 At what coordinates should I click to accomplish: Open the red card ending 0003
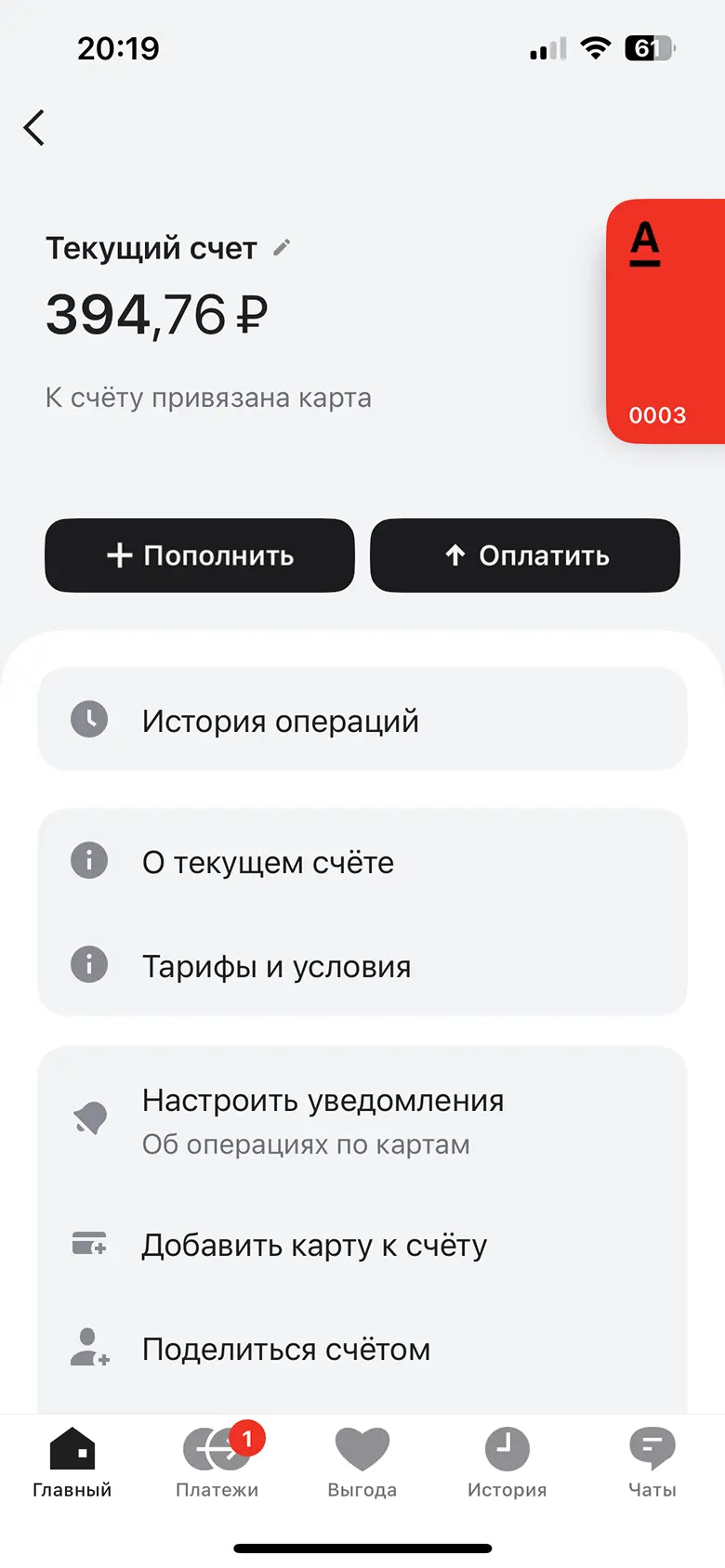(666, 321)
